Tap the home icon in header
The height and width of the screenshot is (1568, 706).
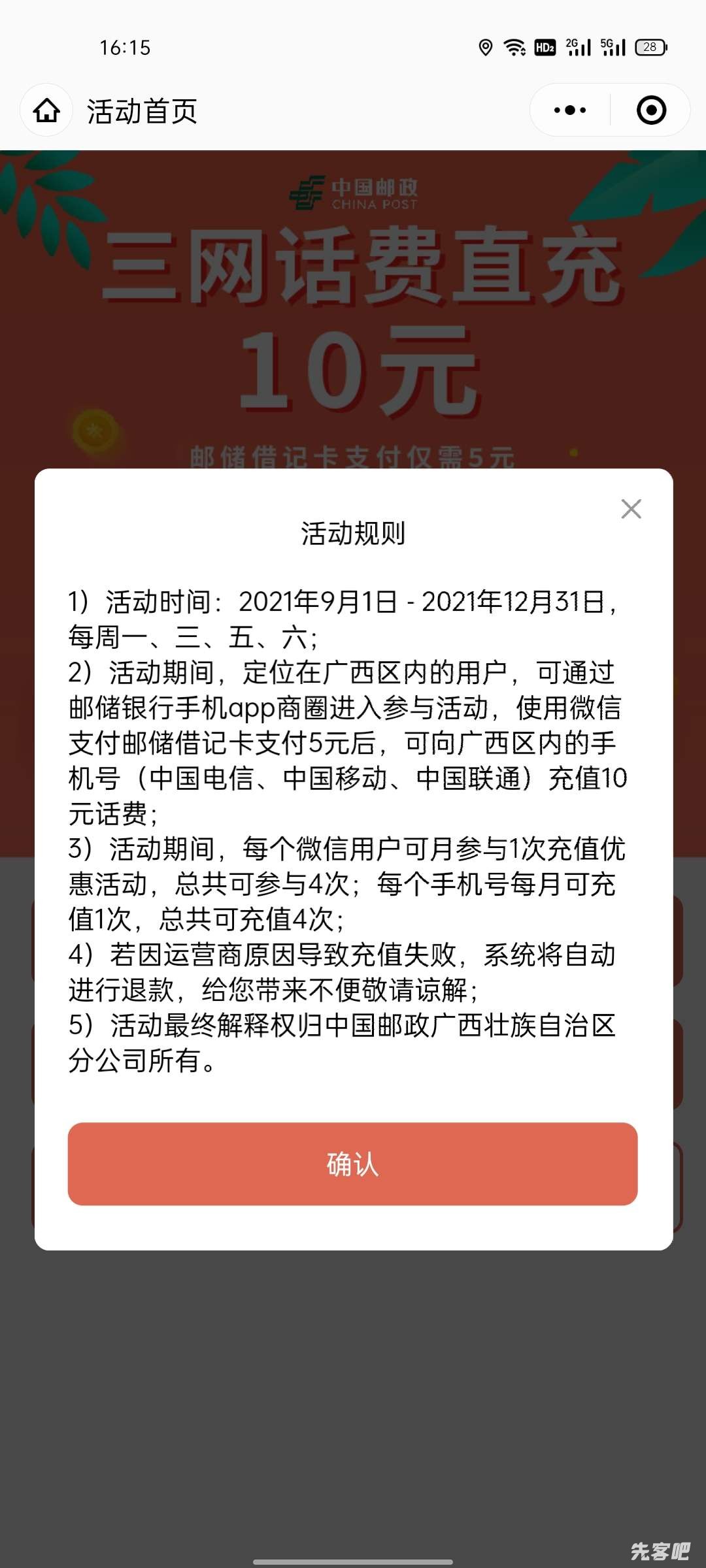[x=46, y=110]
